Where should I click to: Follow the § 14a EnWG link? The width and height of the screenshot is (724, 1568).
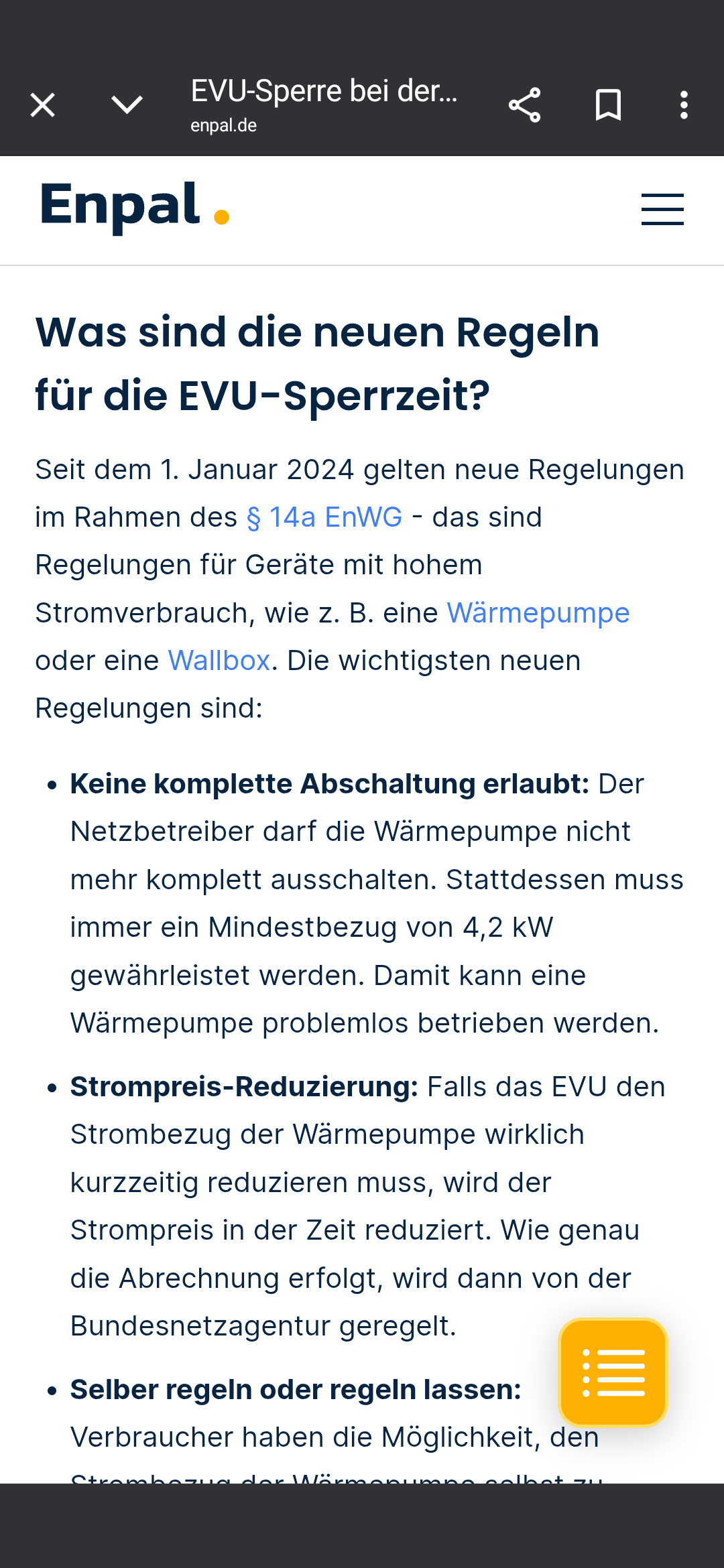[x=324, y=517]
